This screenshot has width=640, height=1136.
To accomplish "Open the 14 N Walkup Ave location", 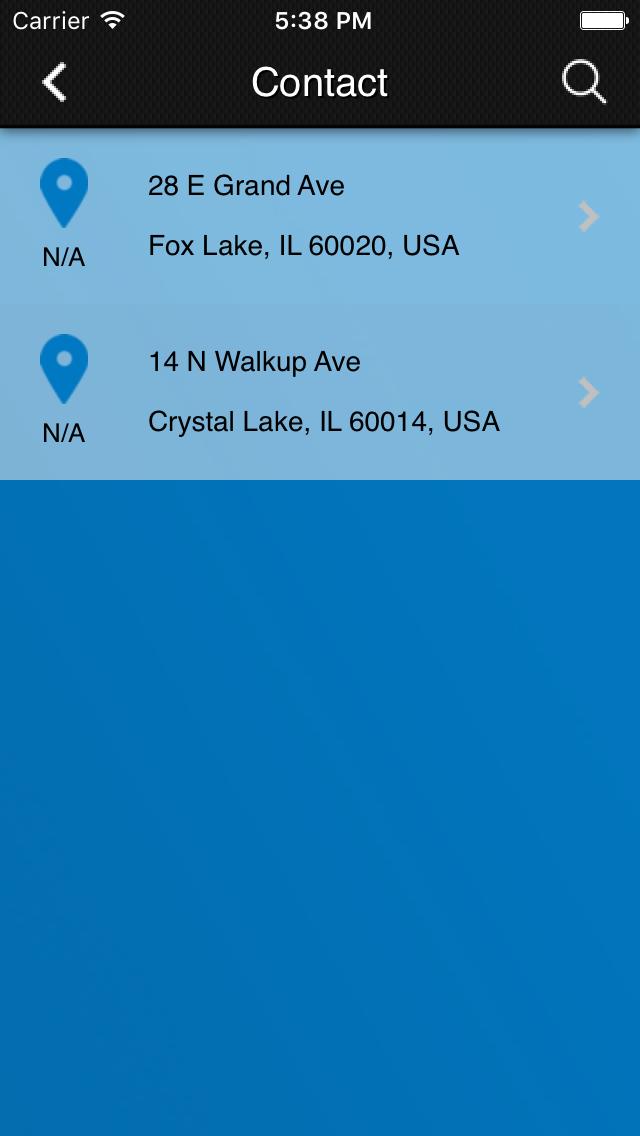I will (x=320, y=392).
